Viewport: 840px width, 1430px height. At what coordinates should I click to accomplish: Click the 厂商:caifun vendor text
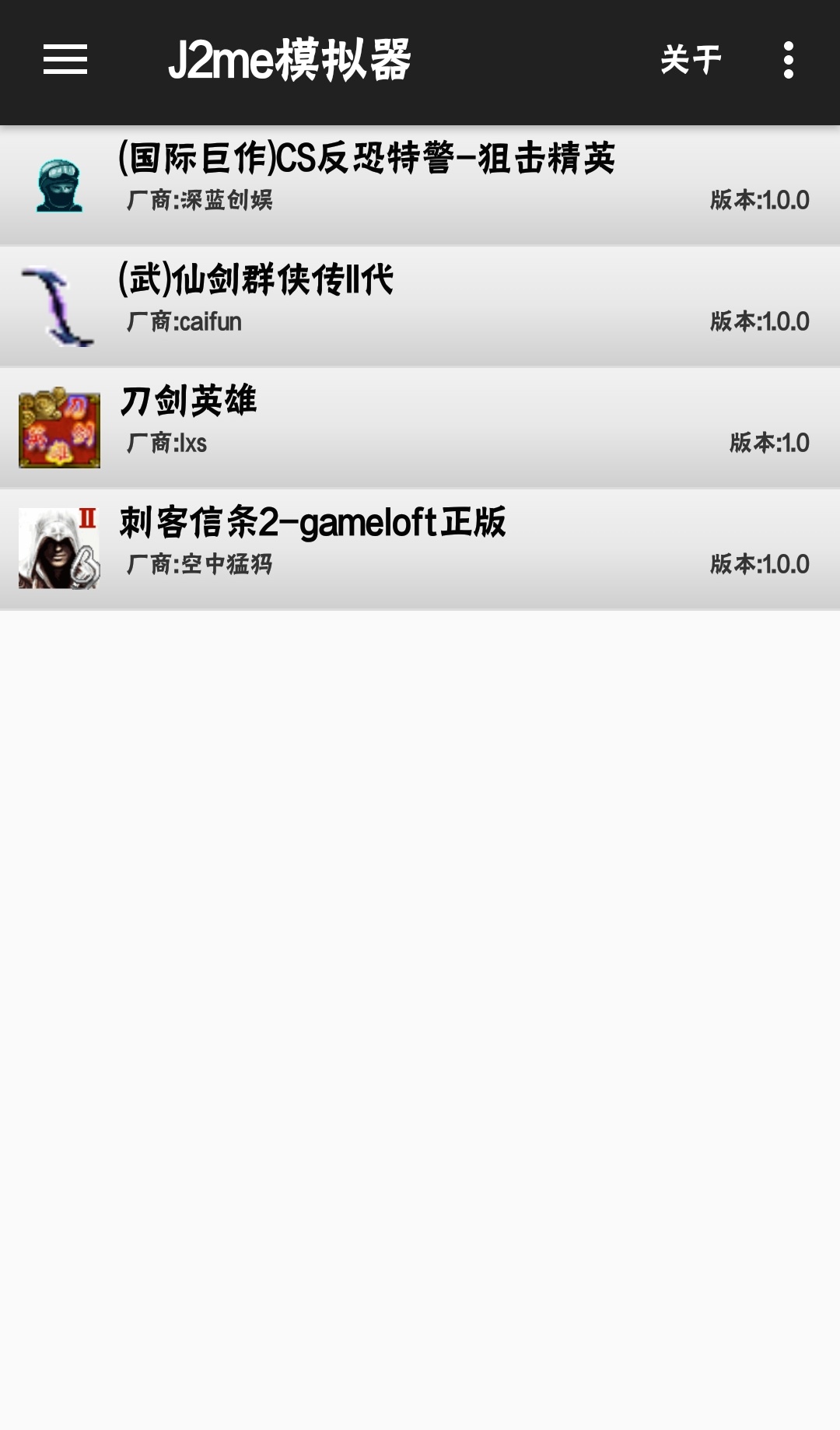(183, 321)
